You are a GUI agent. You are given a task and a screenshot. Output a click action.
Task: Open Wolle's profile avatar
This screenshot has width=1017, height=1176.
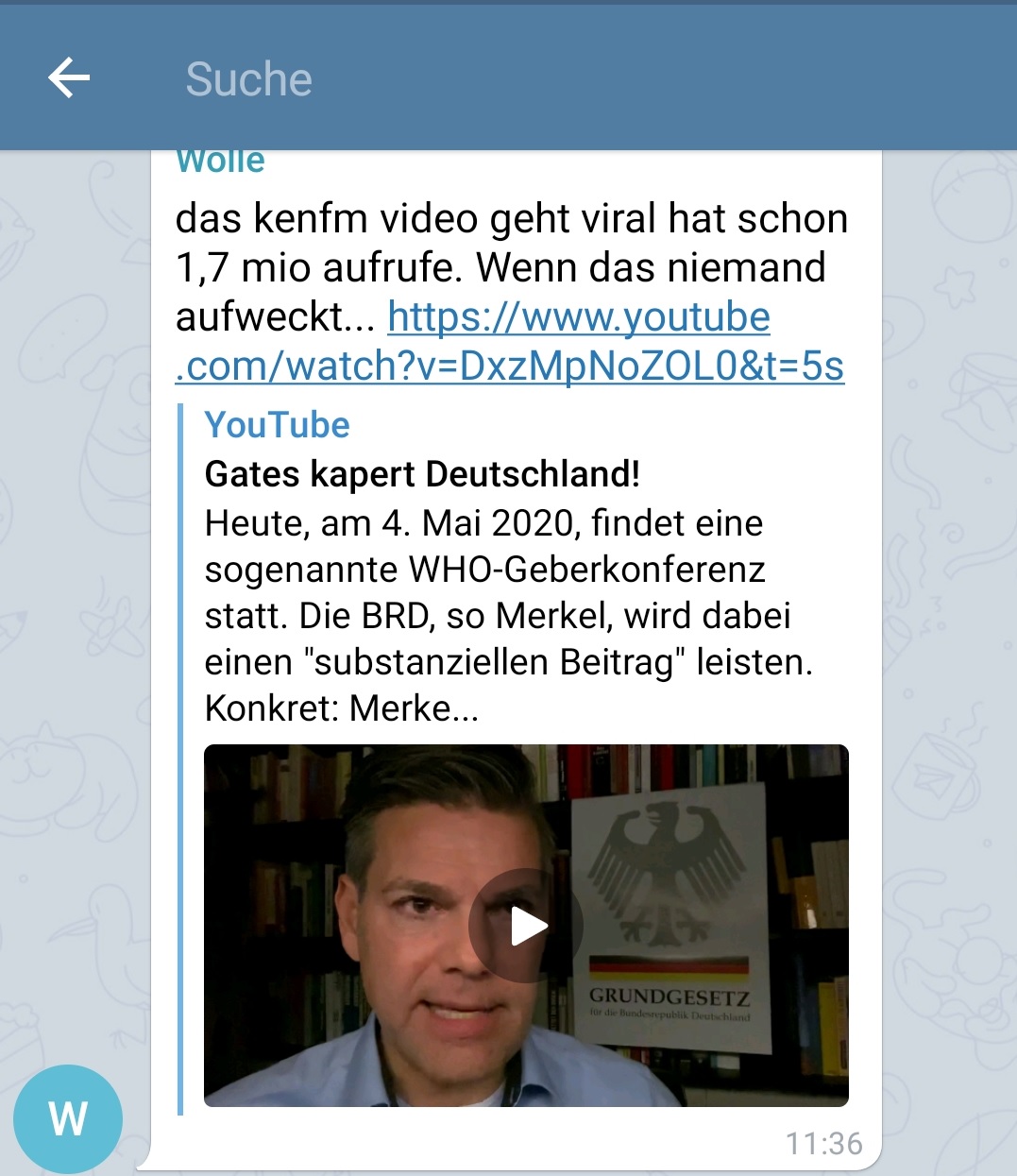click(x=68, y=1119)
